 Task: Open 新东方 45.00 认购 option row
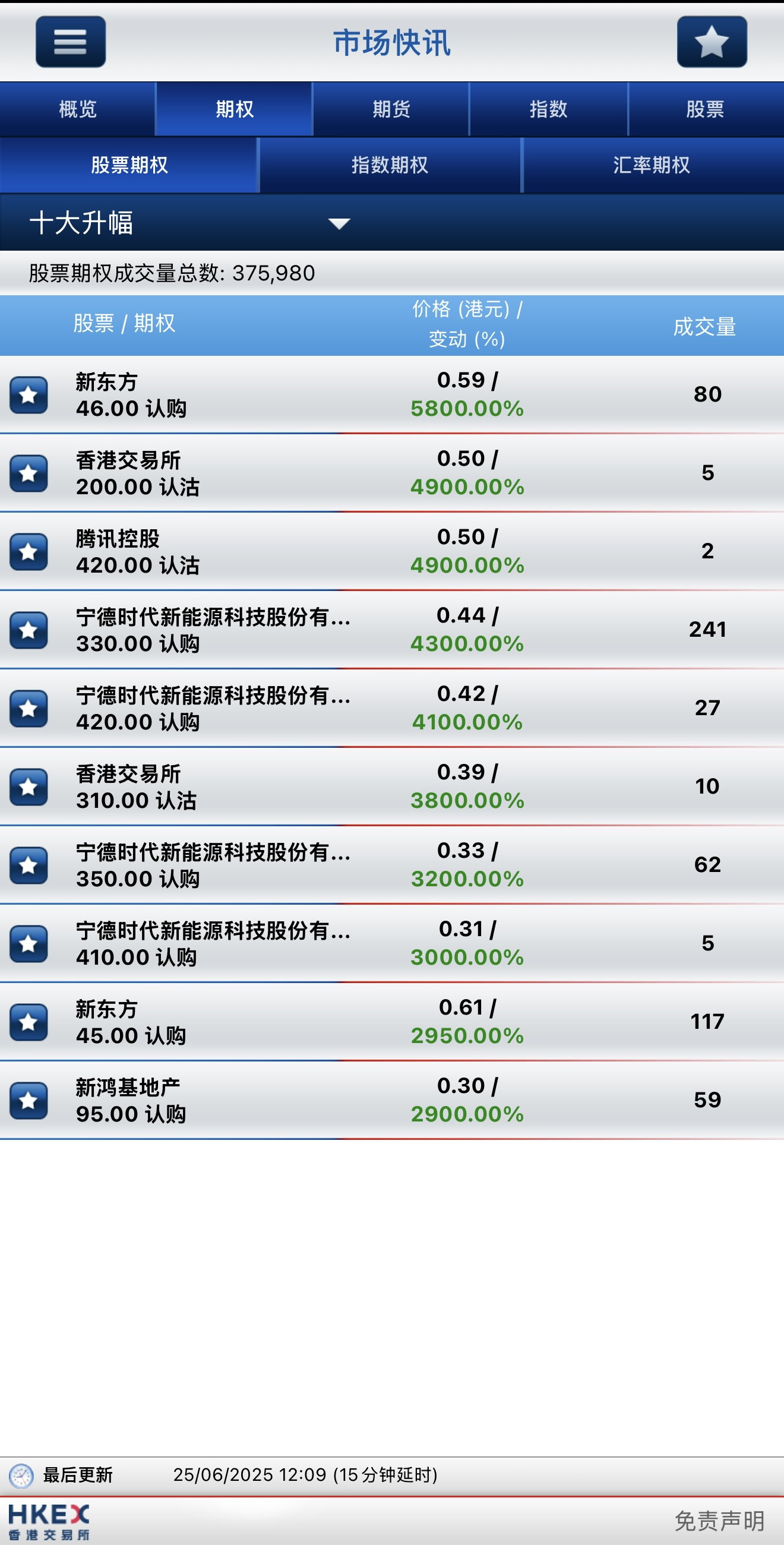pos(360,1022)
